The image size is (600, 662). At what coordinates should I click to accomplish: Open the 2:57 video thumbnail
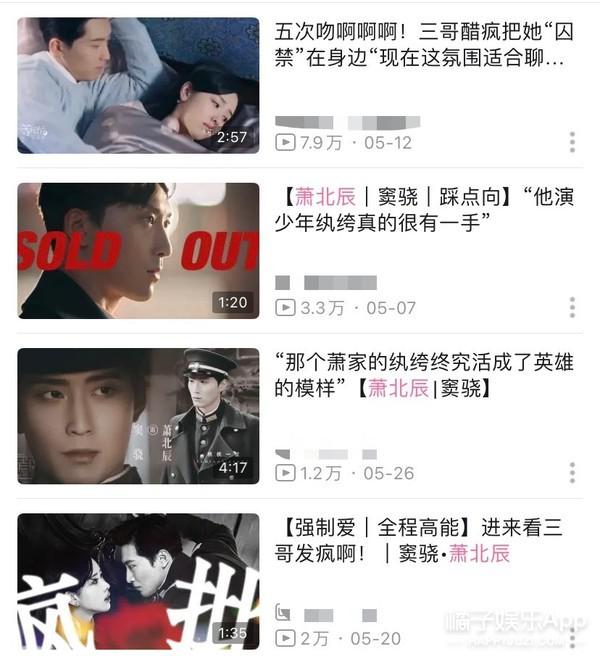[138, 84]
